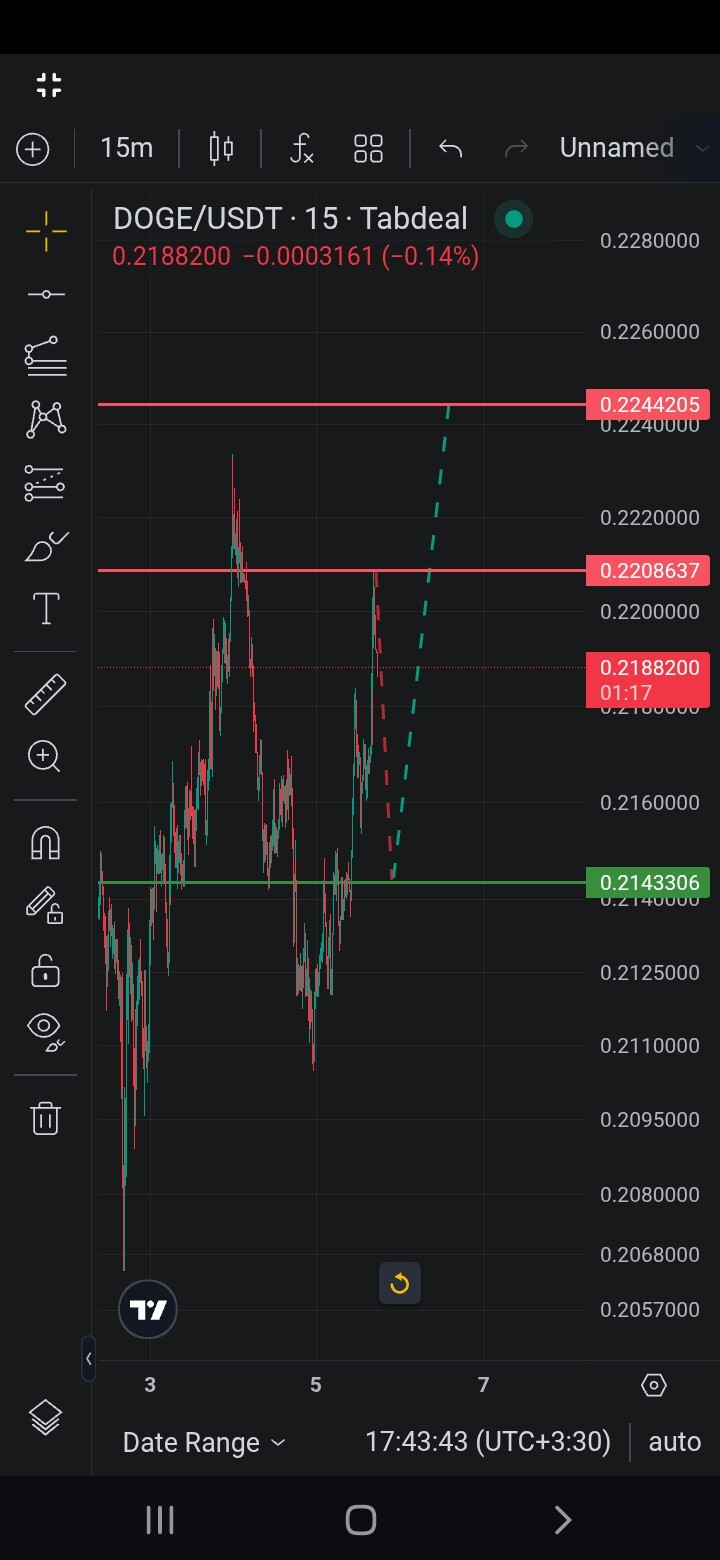Hide all drawings with the eye icon
Screen dimensions: 720x1560
[x=46, y=1031]
